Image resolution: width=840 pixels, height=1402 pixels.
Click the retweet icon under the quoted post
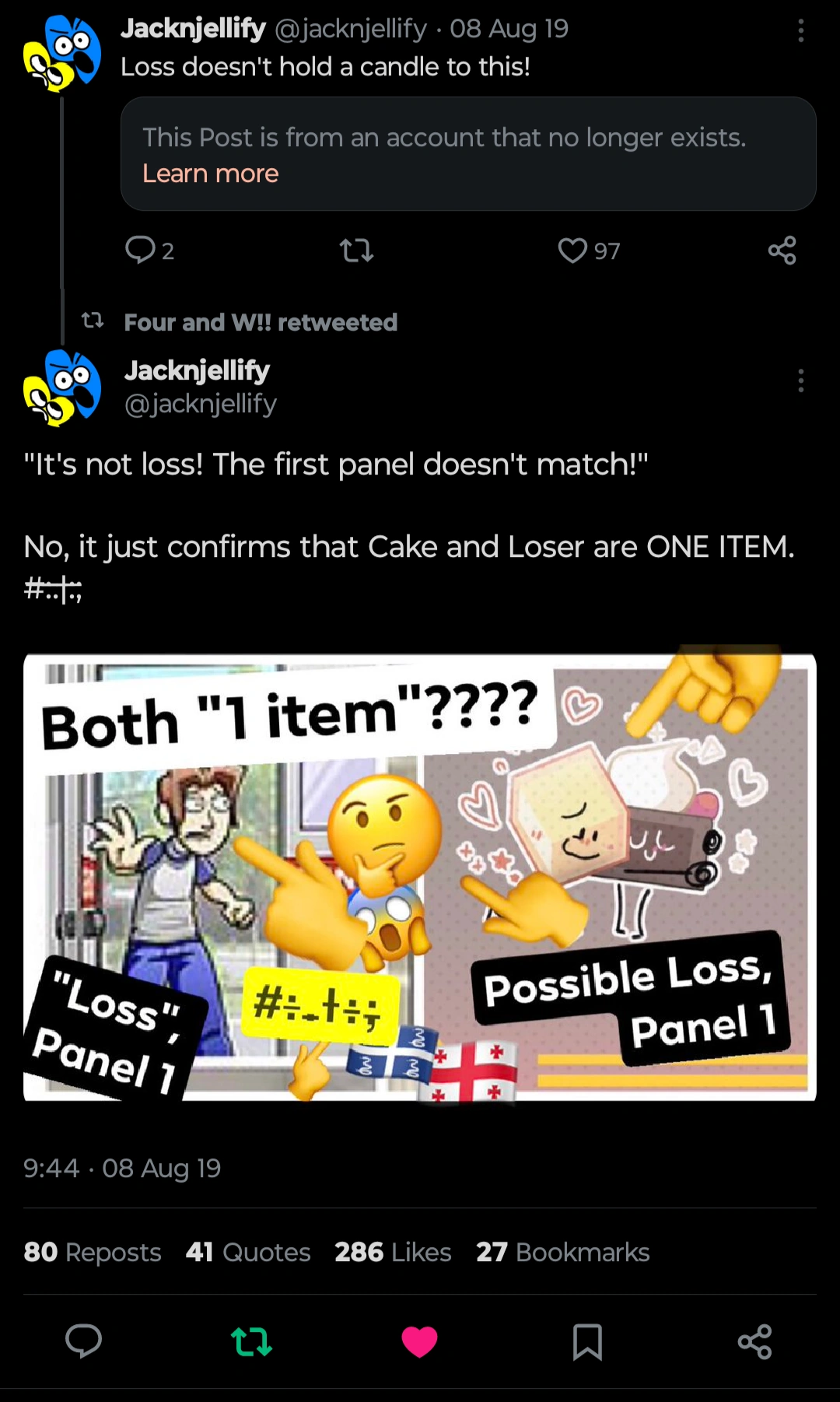(356, 250)
